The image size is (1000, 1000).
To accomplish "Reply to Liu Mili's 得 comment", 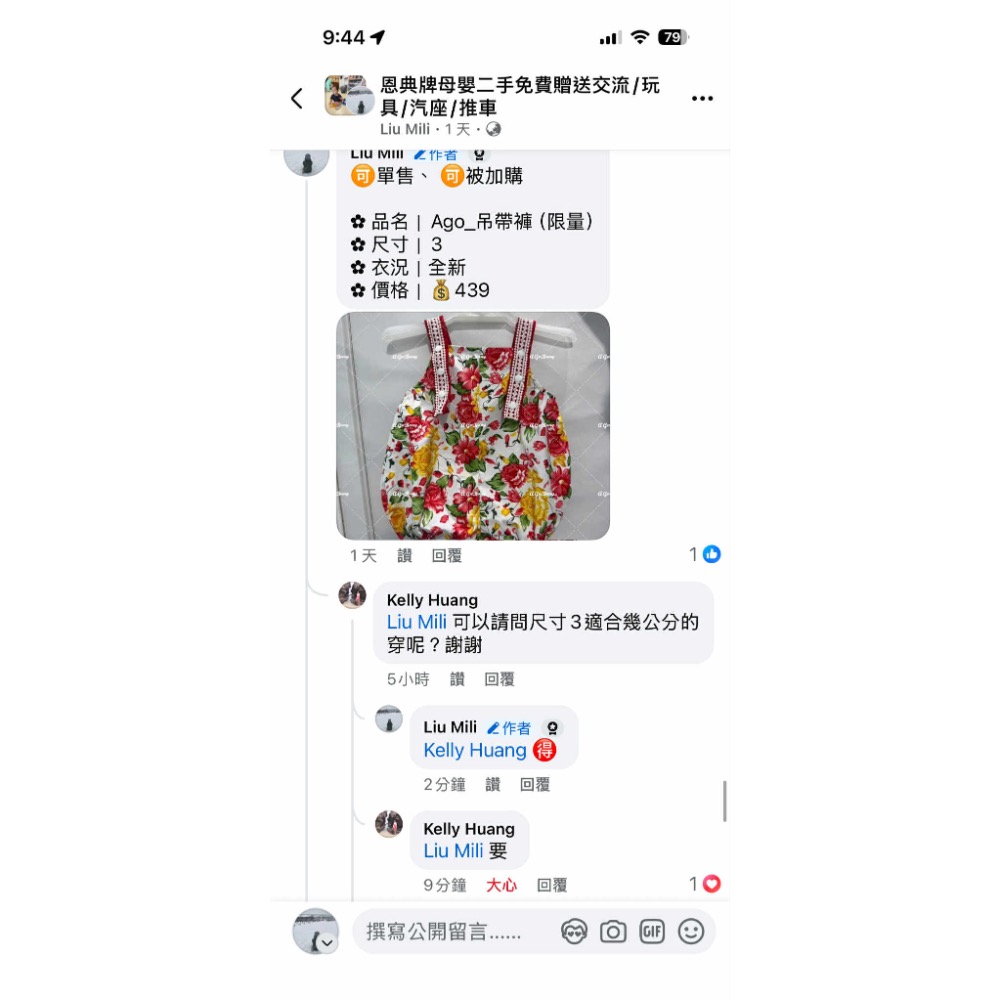I will click(535, 785).
